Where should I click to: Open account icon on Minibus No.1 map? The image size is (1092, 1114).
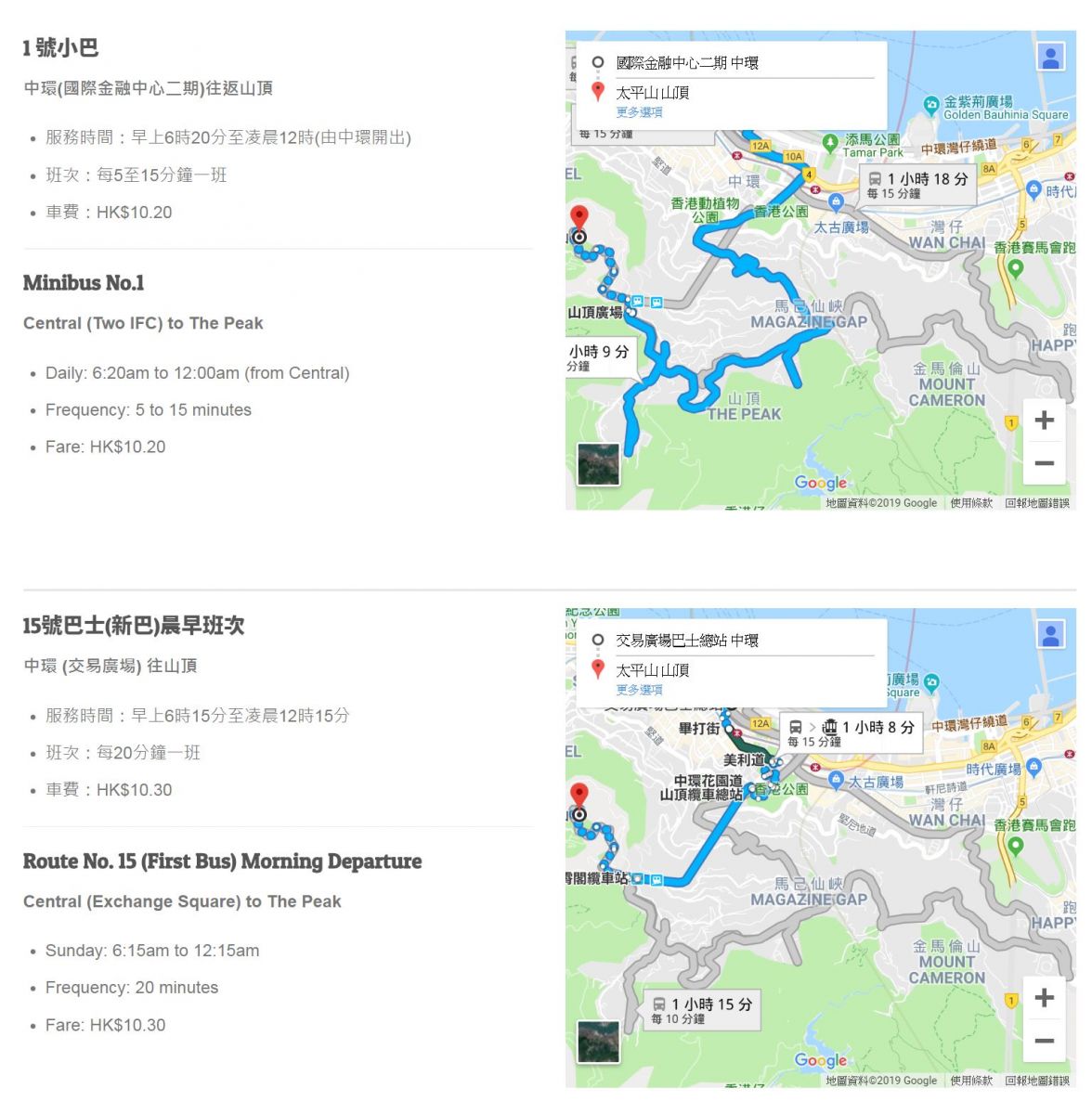tap(1051, 58)
